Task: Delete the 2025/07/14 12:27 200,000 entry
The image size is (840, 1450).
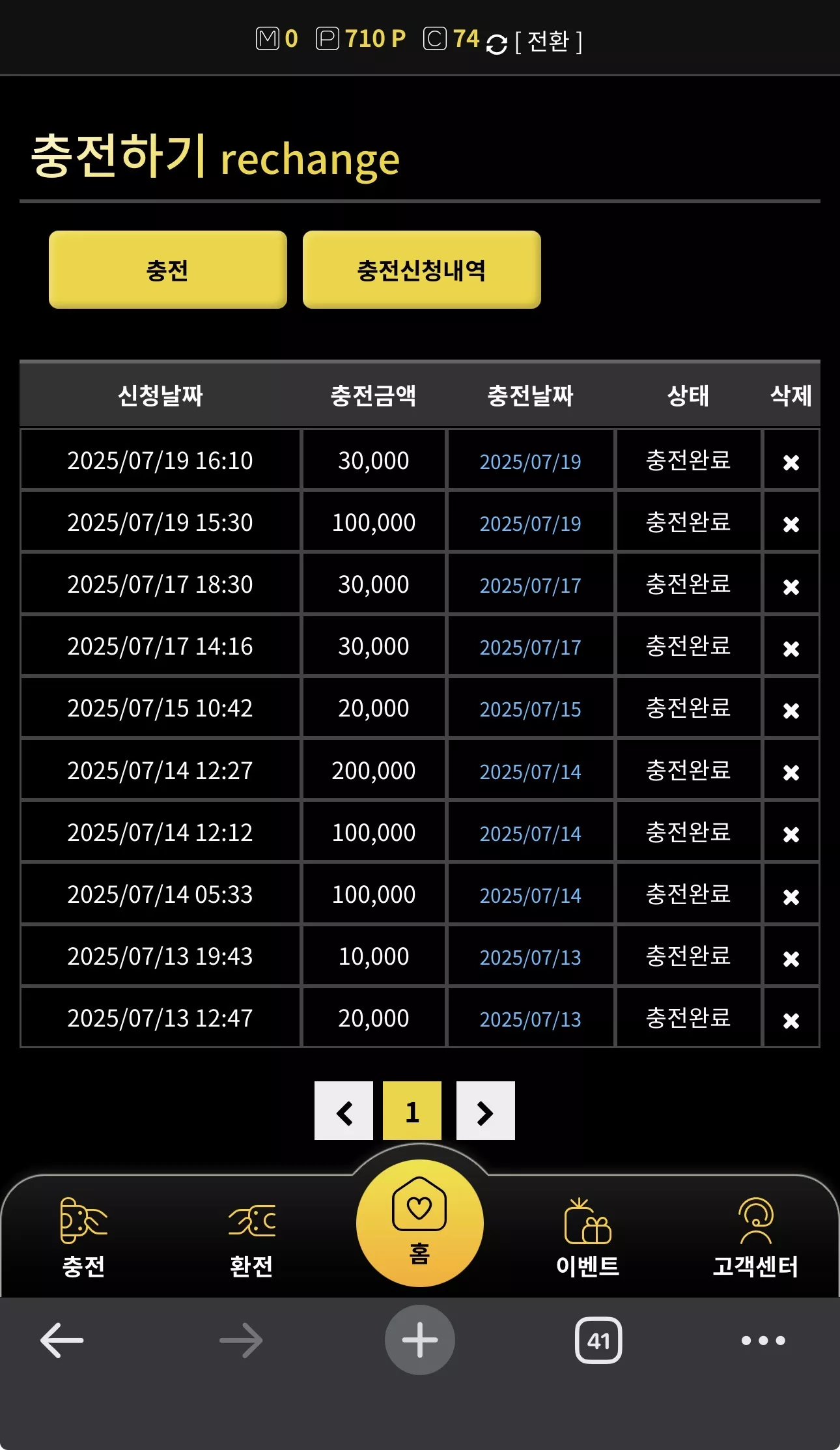Action: click(x=791, y=772)
